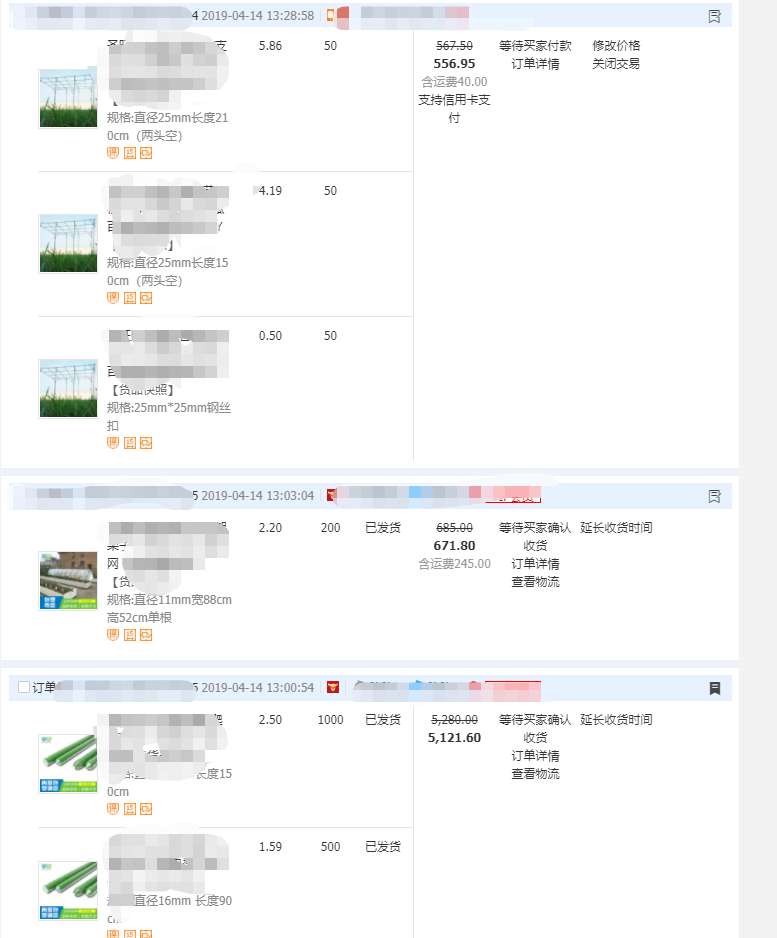
Task: Open image preview icon under the 4.19 product
Action: (128, 297)
